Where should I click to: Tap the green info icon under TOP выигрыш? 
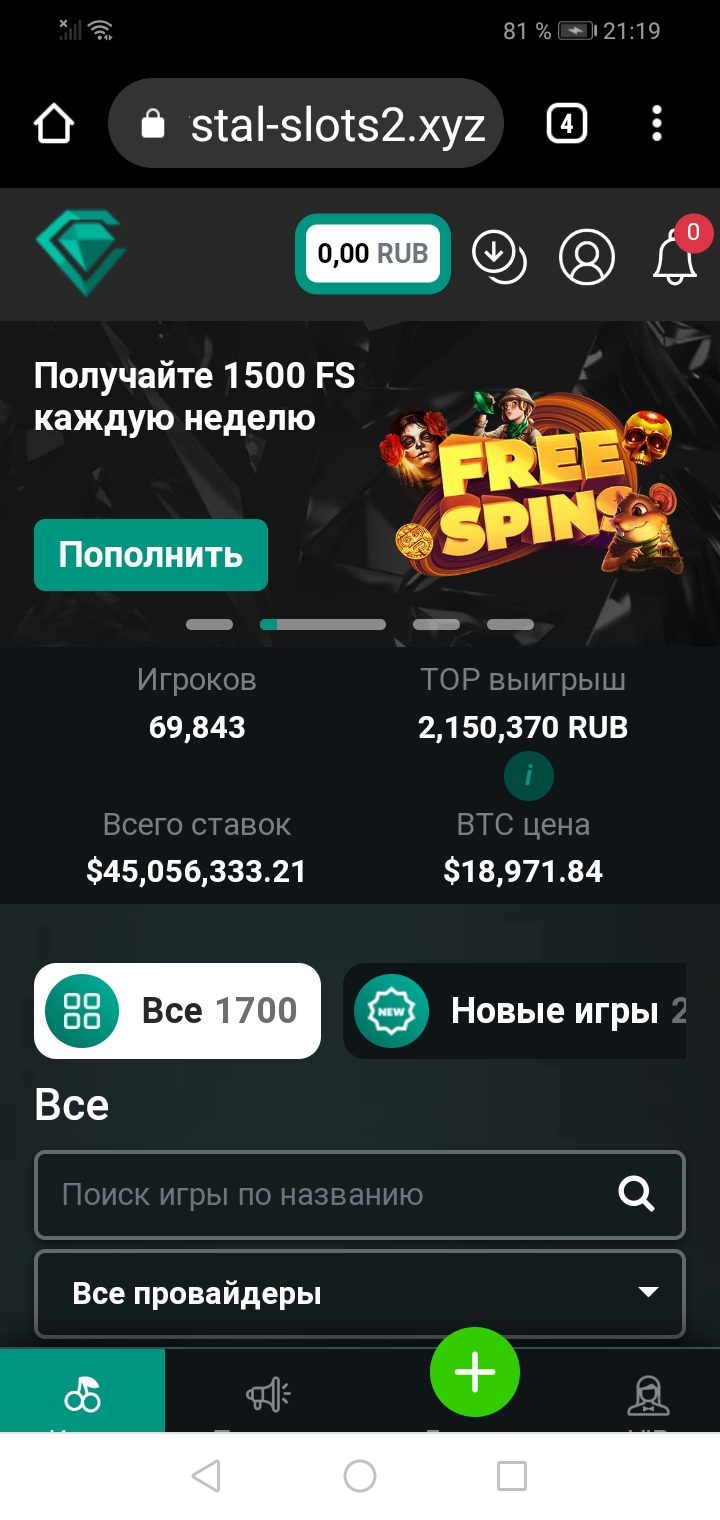tap(528, 776)
